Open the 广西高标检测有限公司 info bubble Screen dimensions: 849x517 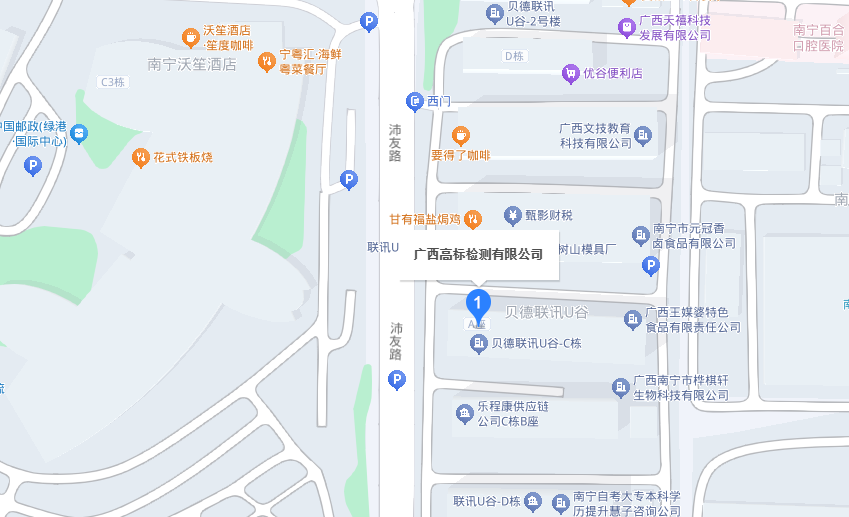pyautogui.click(x=478, y=255)
